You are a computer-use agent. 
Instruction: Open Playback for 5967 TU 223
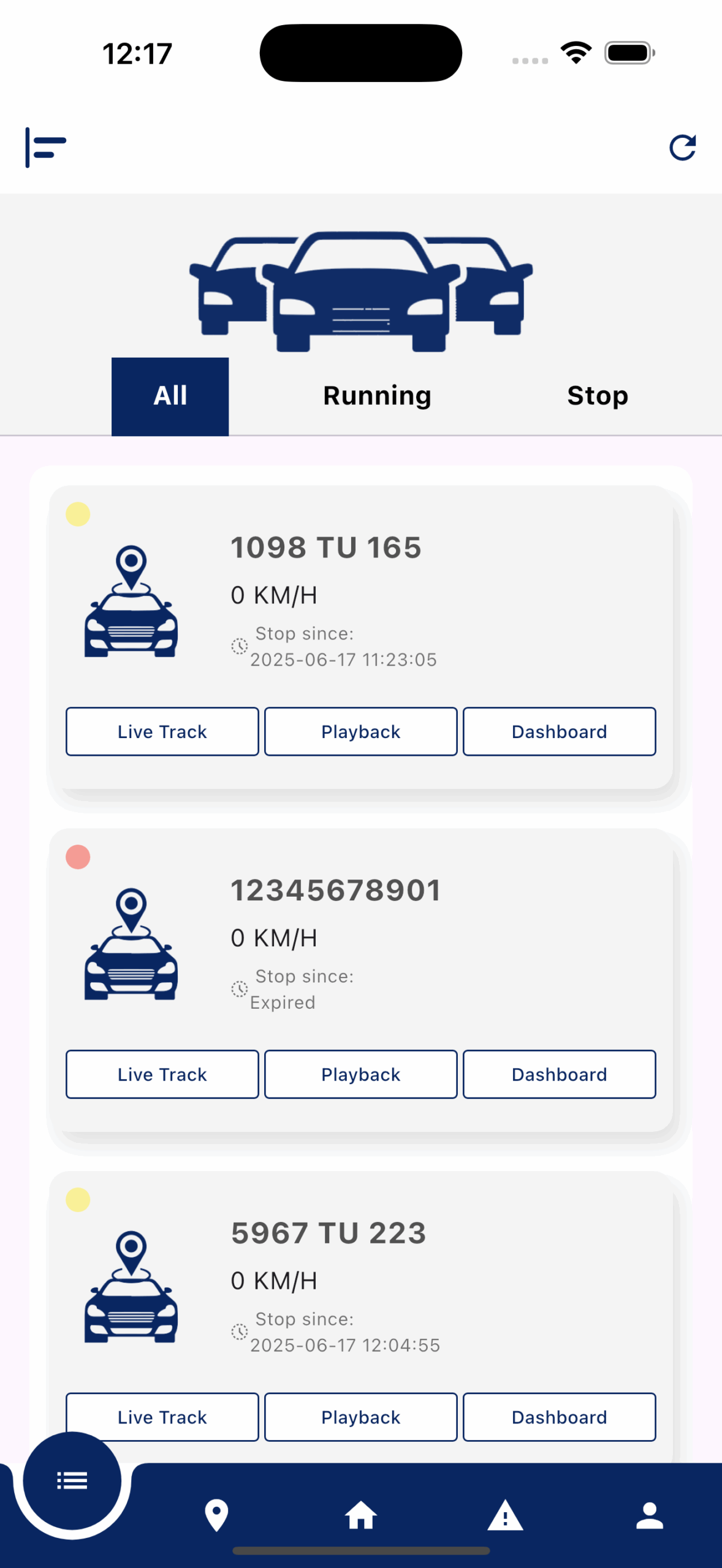[x=361, y=1417]
